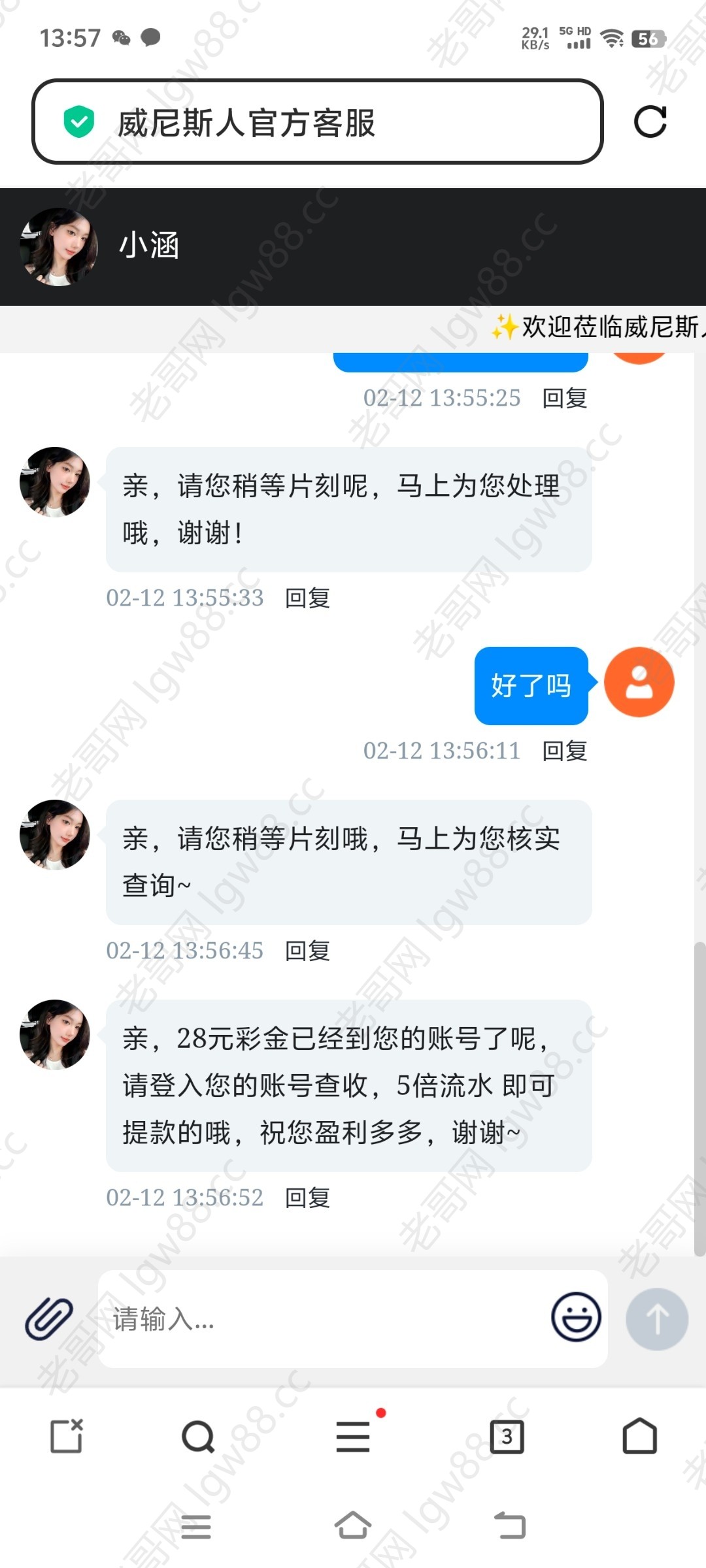Reply to the 28元彩金 message

coord(307,1198)
